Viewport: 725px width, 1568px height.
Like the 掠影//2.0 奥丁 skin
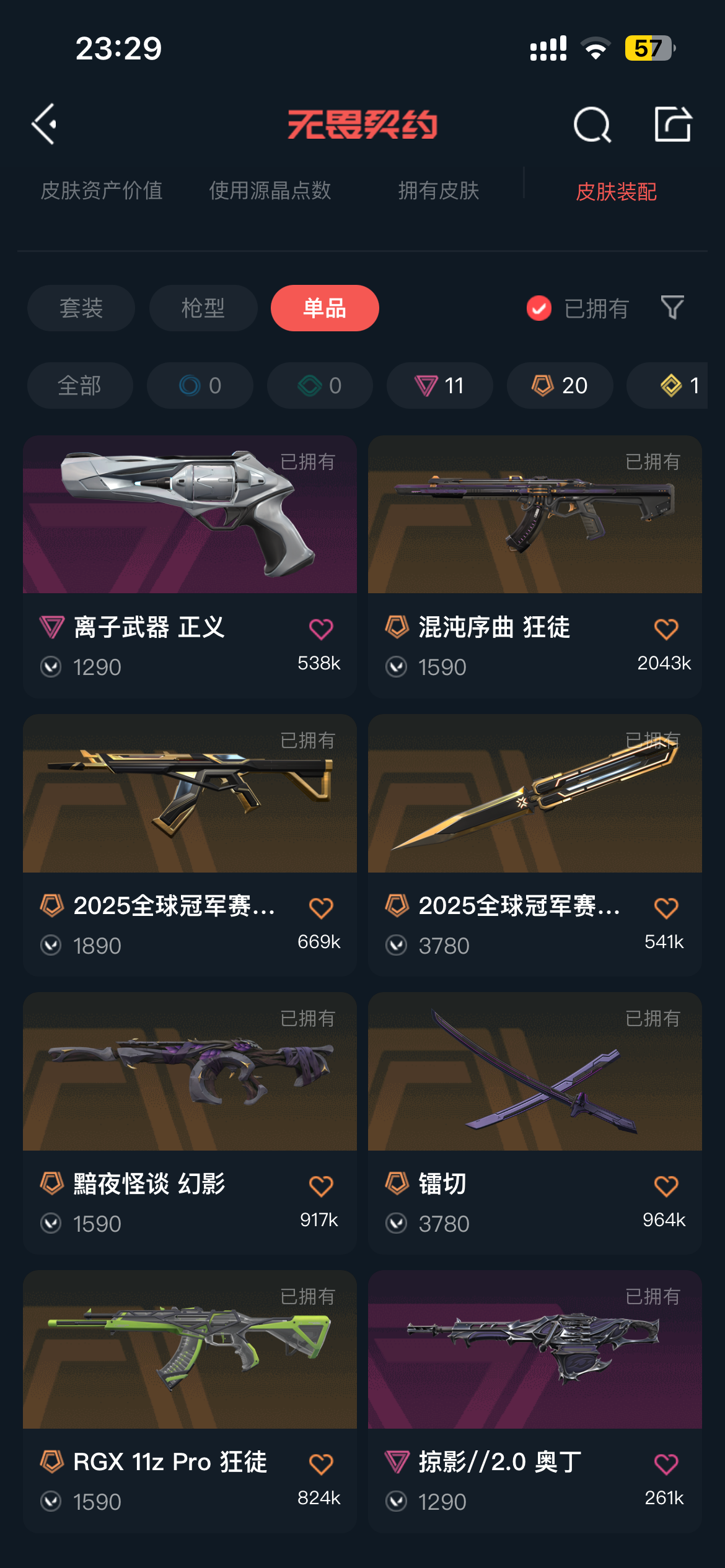(666, 1464)
